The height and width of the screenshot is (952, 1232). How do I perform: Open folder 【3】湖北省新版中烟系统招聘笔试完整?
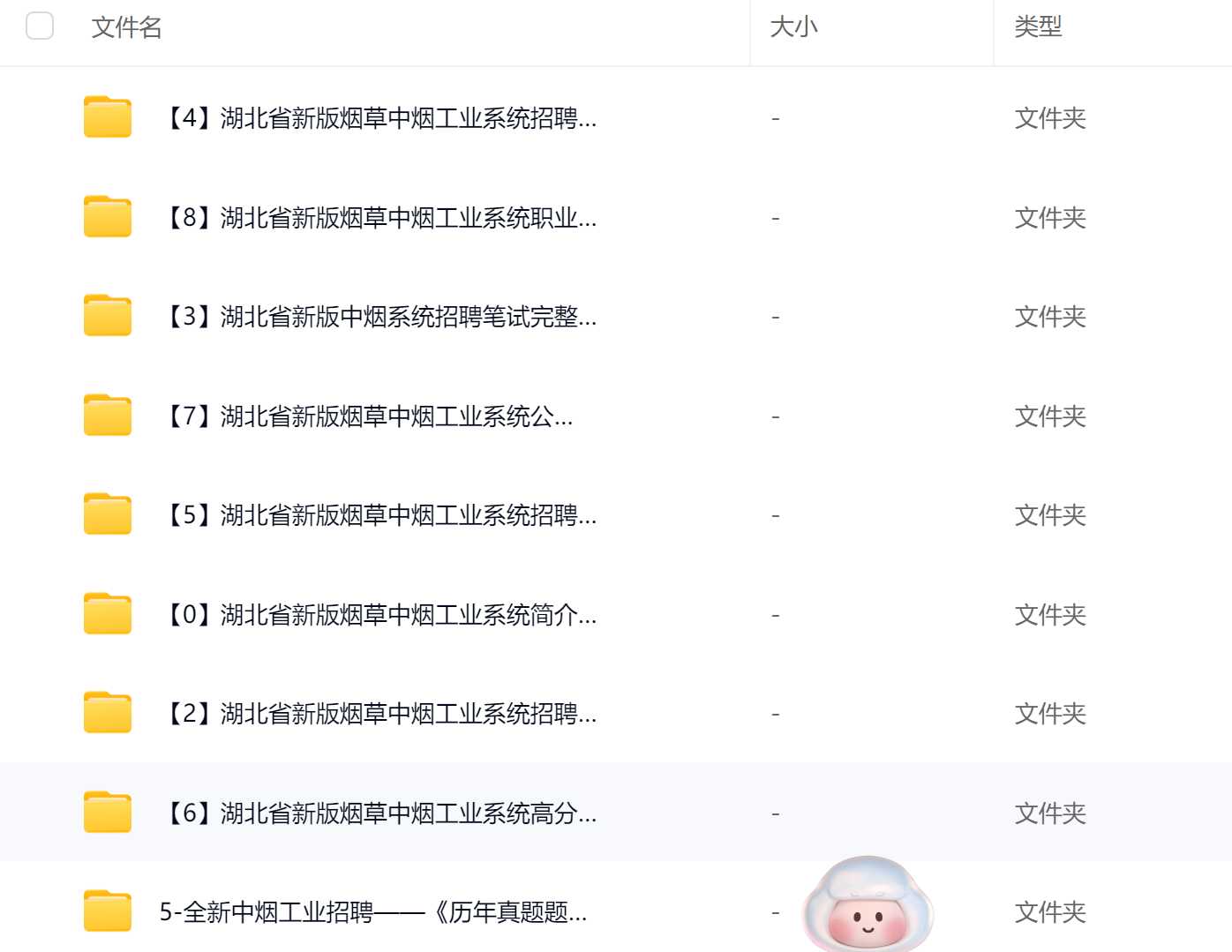tap(381, 316)
